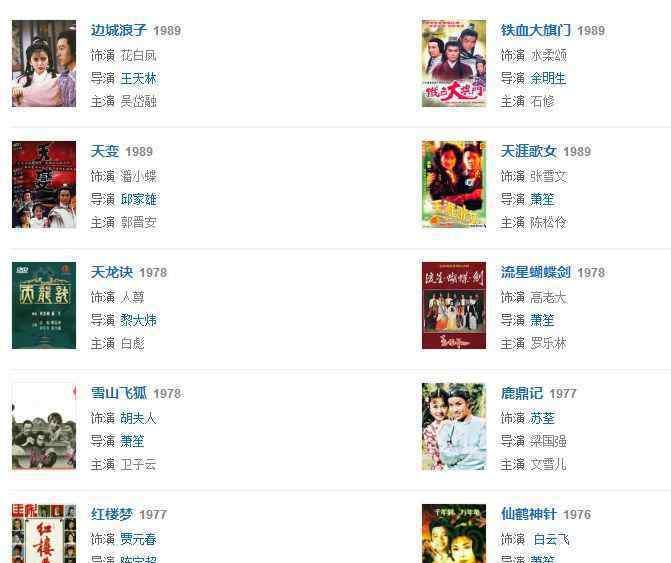Open director 邱家雄's profile
This screenshot has width=671, height=563.
coord(138,199)
